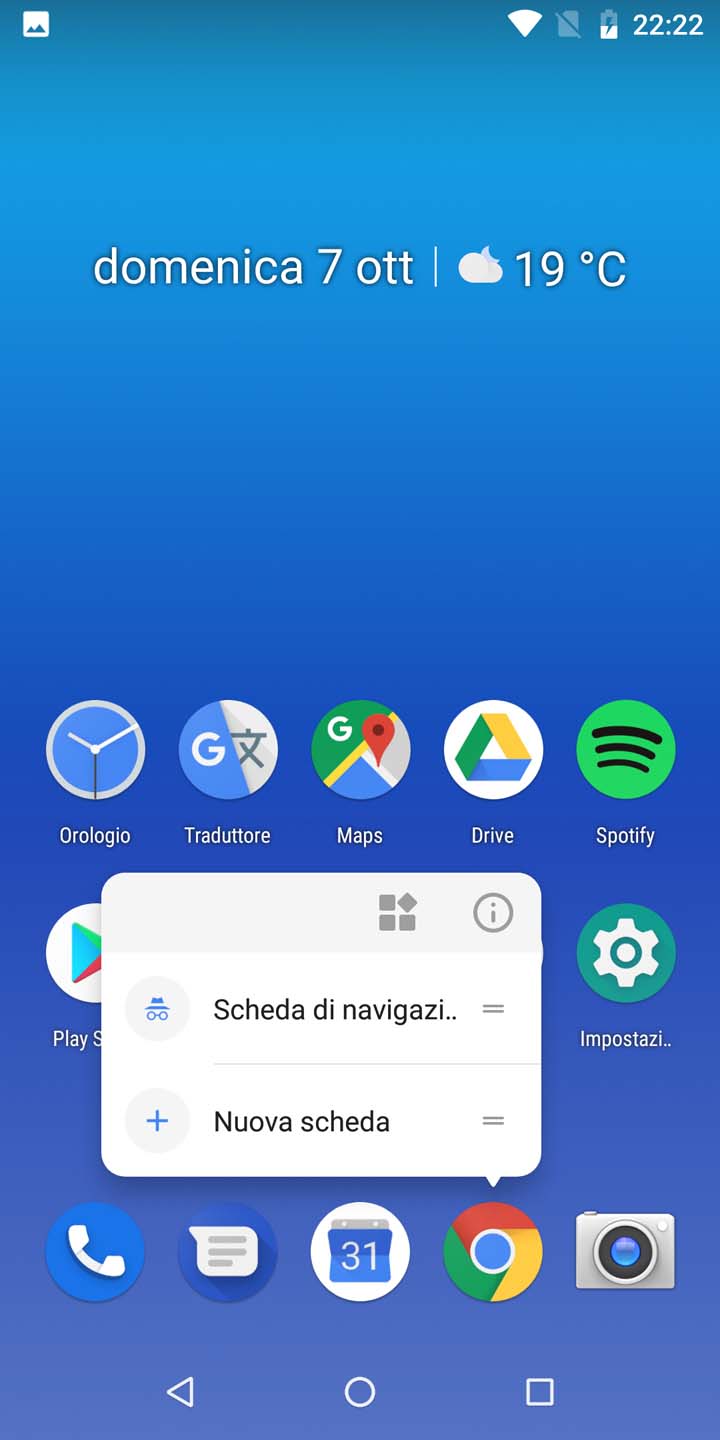Open the widgets icon in the Chrome popup

point(397,912)
